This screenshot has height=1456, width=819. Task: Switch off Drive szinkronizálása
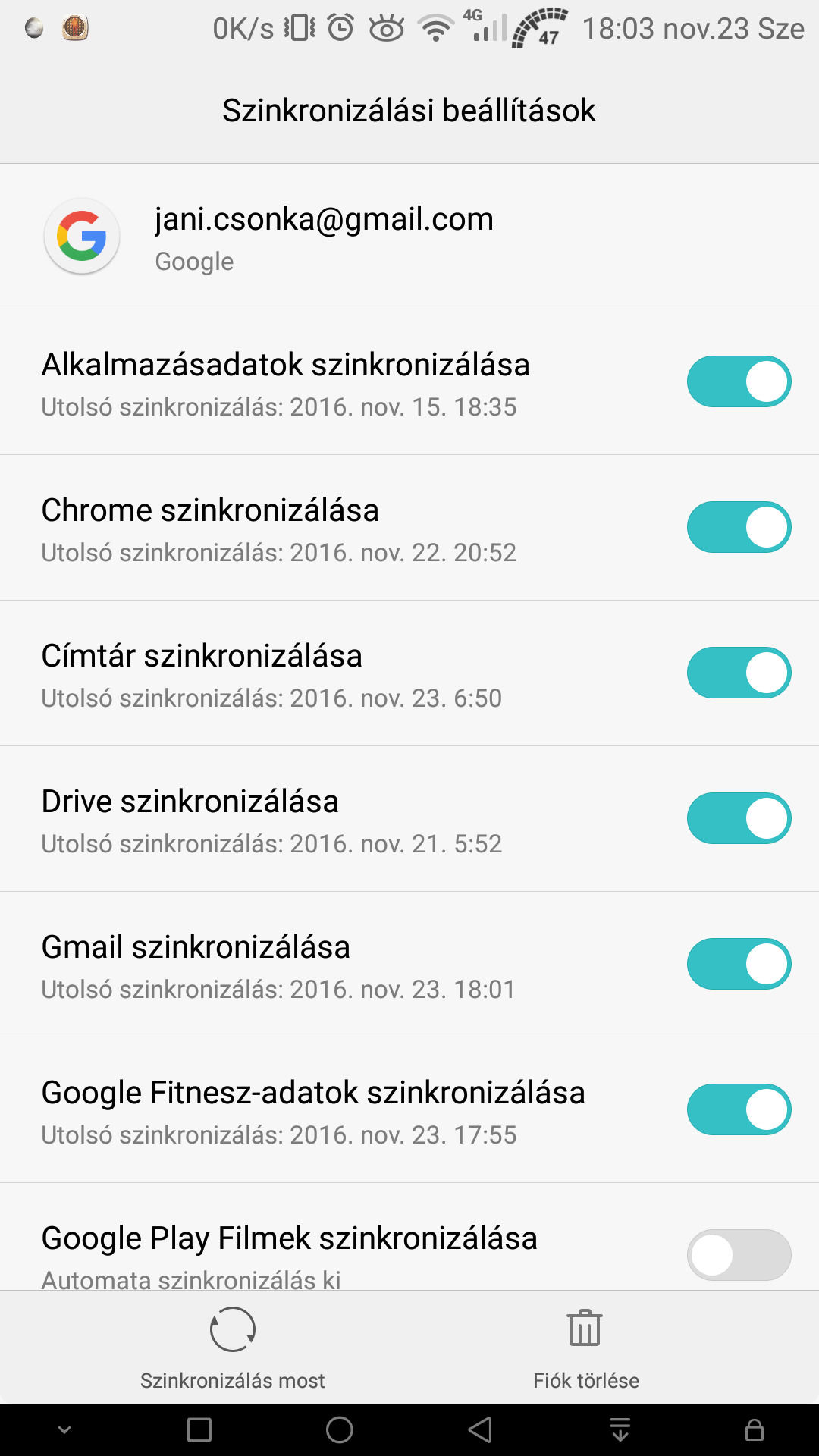[x=739, y=818]
